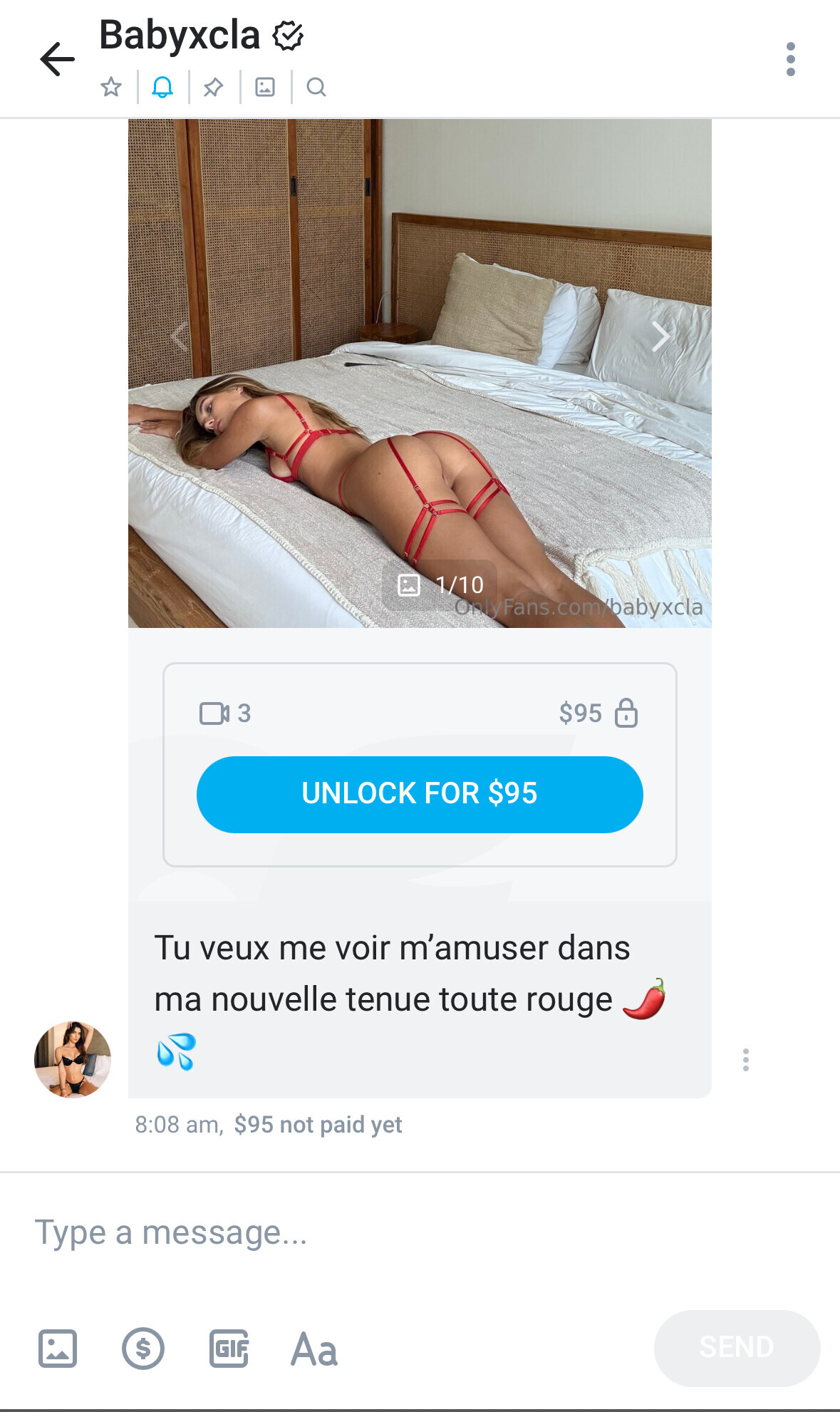Search within this conversation
This screenshot has width=840, height=1412.
(316, 87)
